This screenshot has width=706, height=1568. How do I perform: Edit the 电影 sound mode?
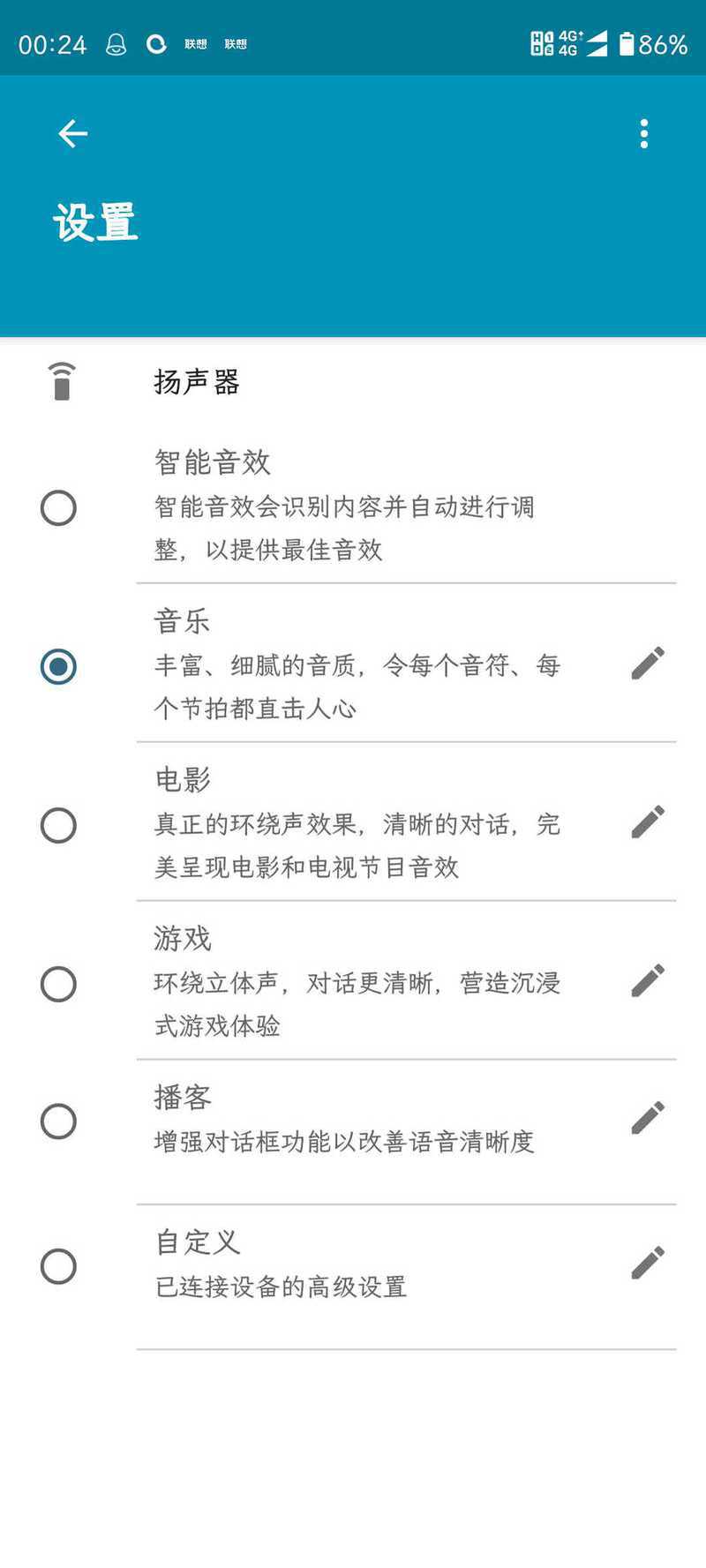648,822
